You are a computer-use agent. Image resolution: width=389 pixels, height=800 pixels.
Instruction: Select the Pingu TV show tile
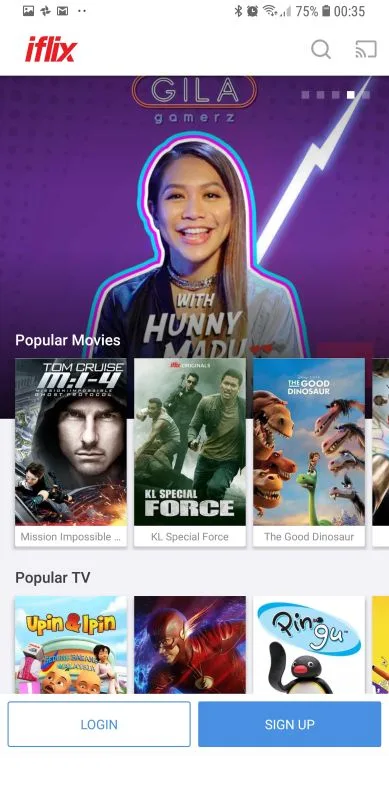point(309,645)
